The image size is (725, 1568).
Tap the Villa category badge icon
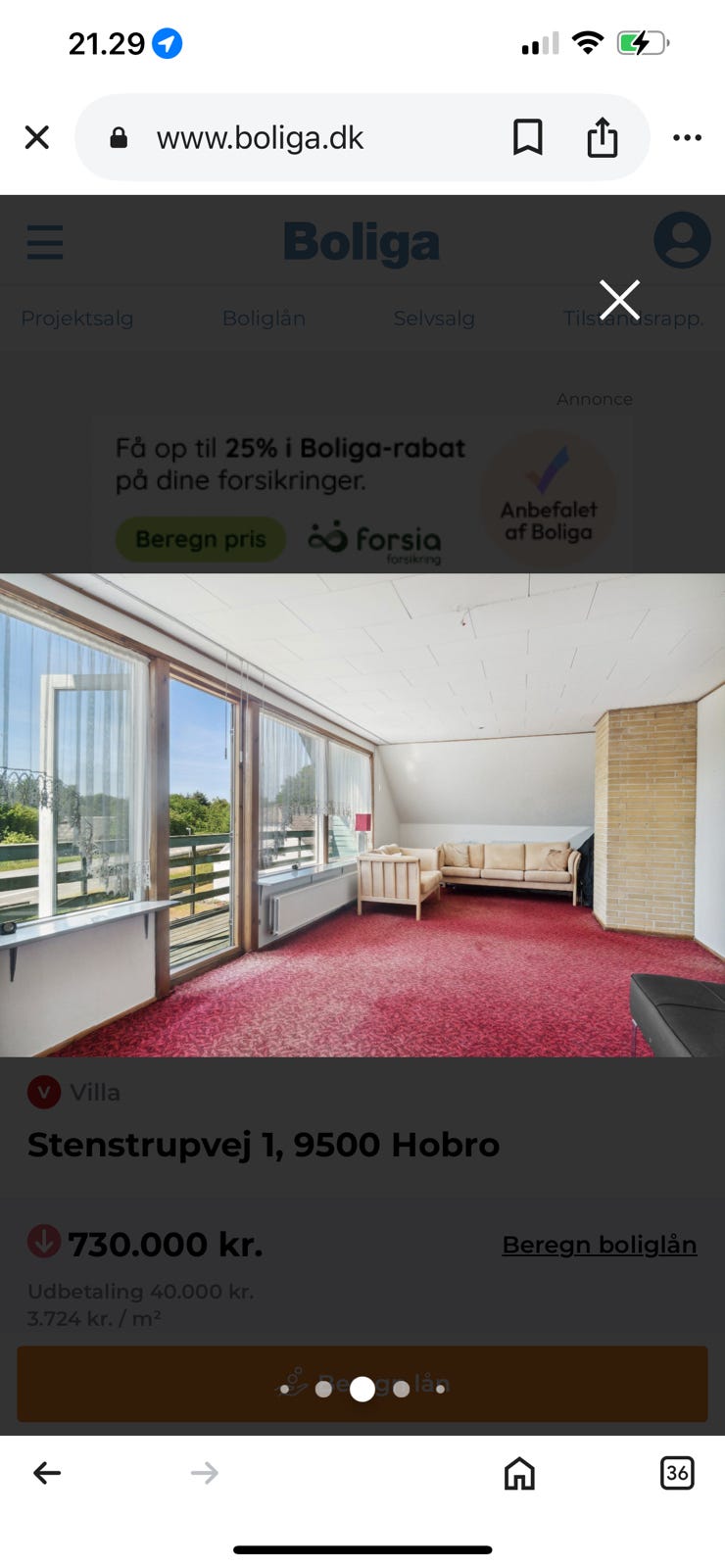click(43, 1092)
